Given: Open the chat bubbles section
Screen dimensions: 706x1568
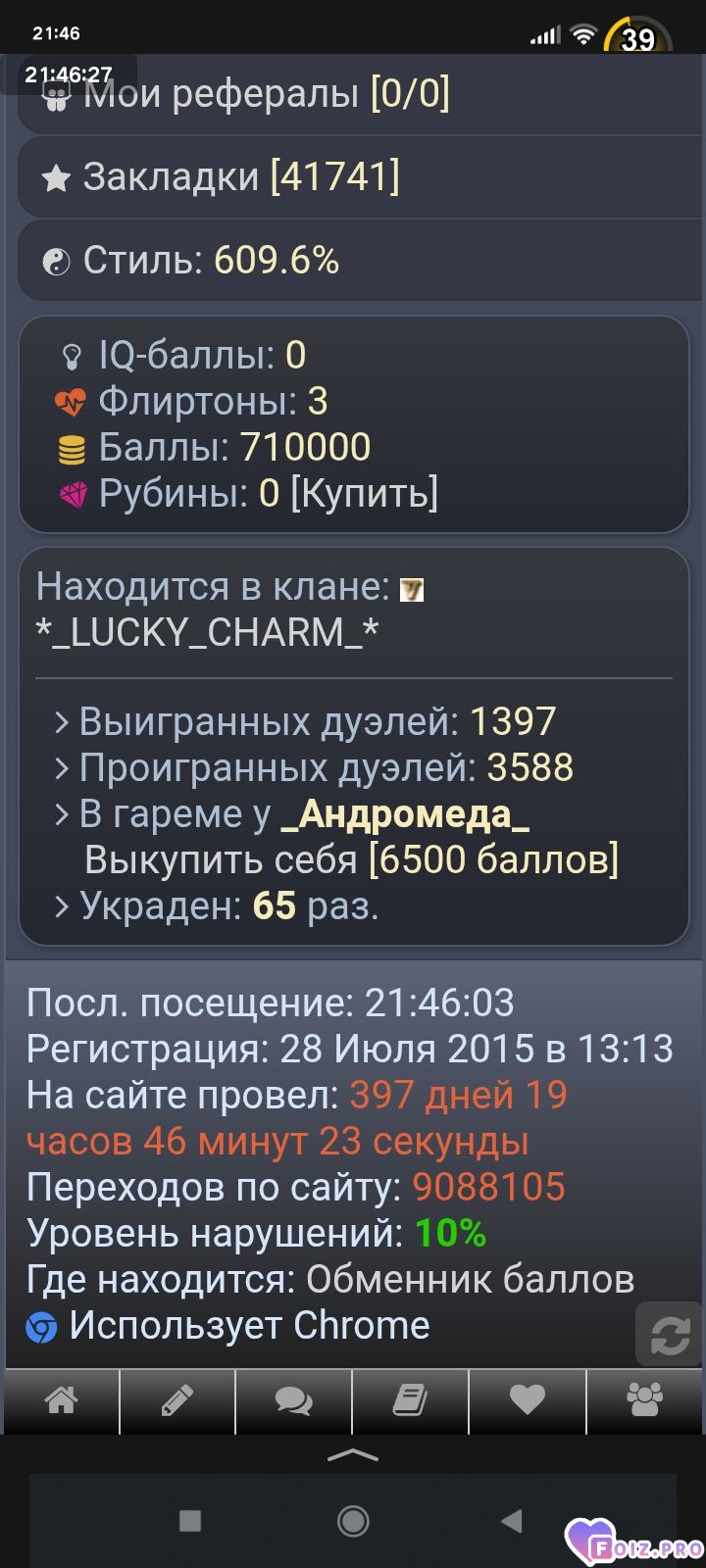Looking at the screenshot, I should [294, 1400].
